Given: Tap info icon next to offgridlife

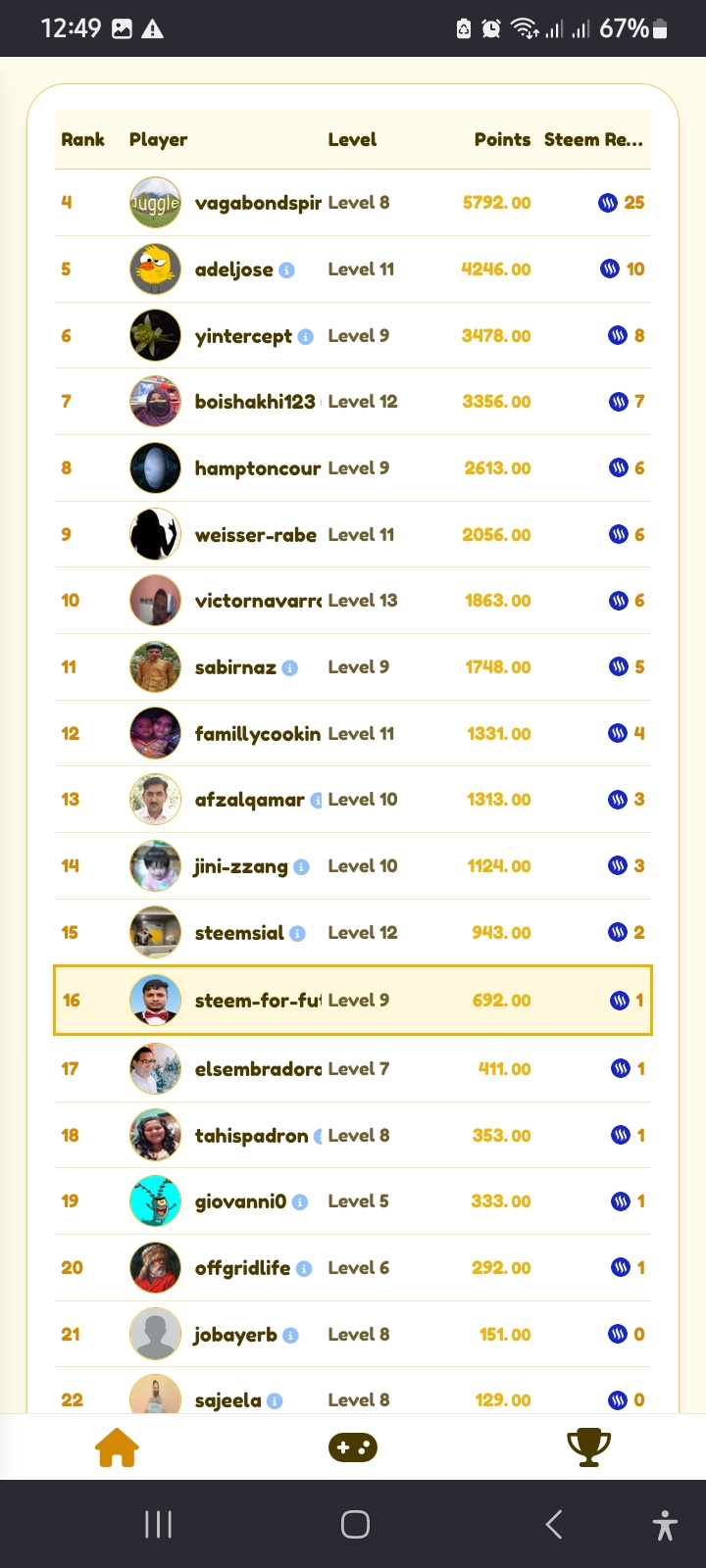Looking at the screenshot, I should click(x=304, y=1269).
